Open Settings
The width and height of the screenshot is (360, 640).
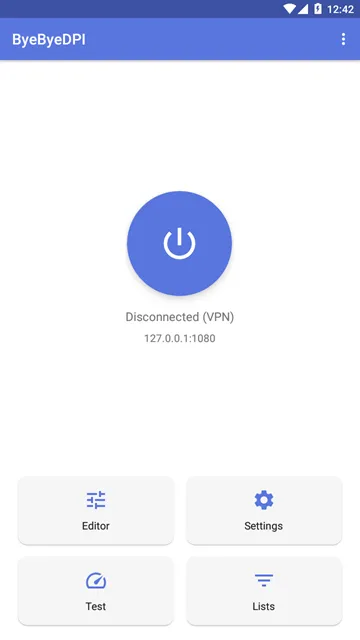[x=264, y=510]
